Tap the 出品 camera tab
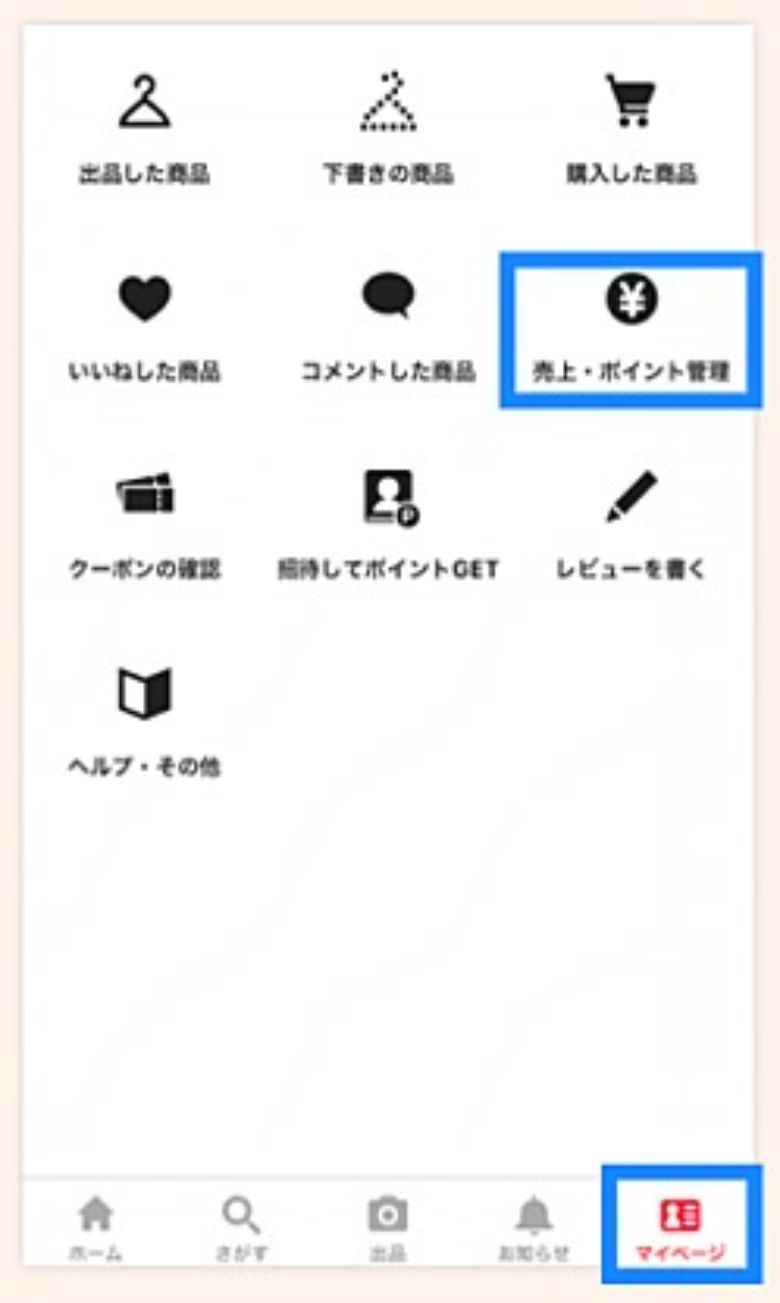 click(388, 1227)
